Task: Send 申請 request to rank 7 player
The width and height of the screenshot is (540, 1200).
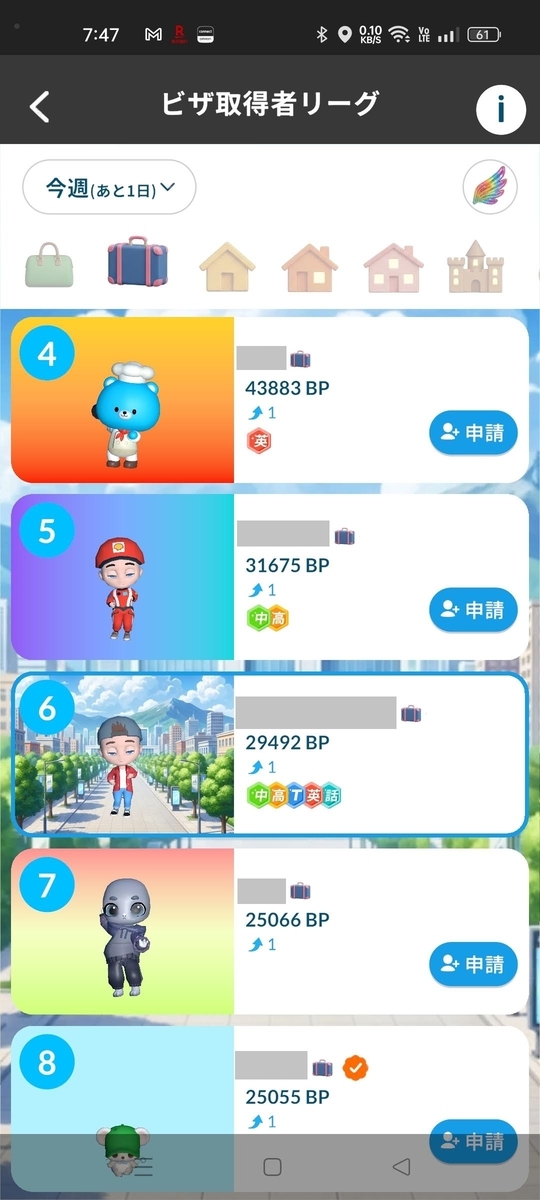Action: [473, 965]
